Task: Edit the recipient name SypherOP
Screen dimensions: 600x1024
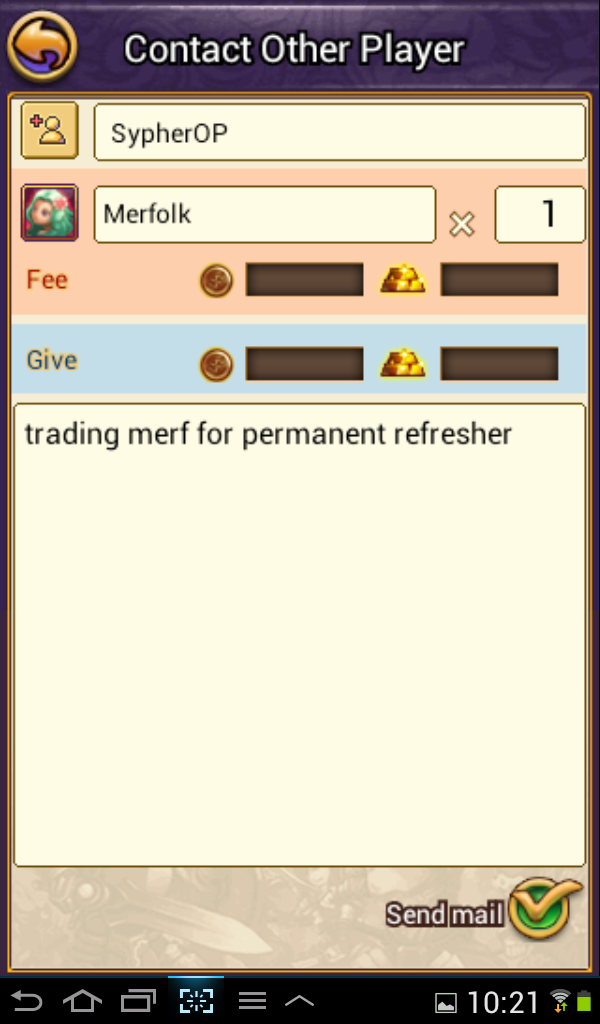Action: coord(339,132)
